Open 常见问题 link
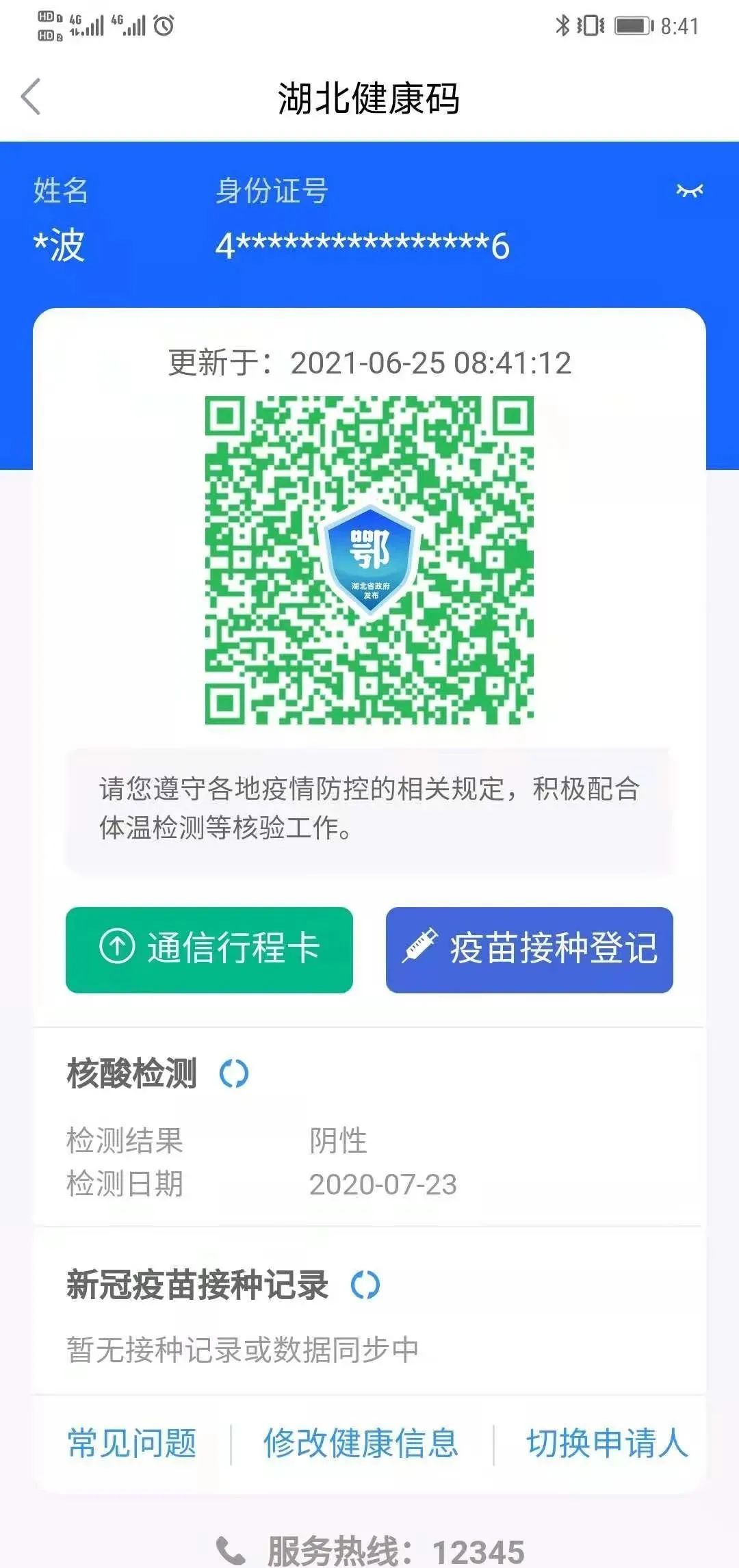This screenshot has width=739, height=1568. click(132, 1443)
